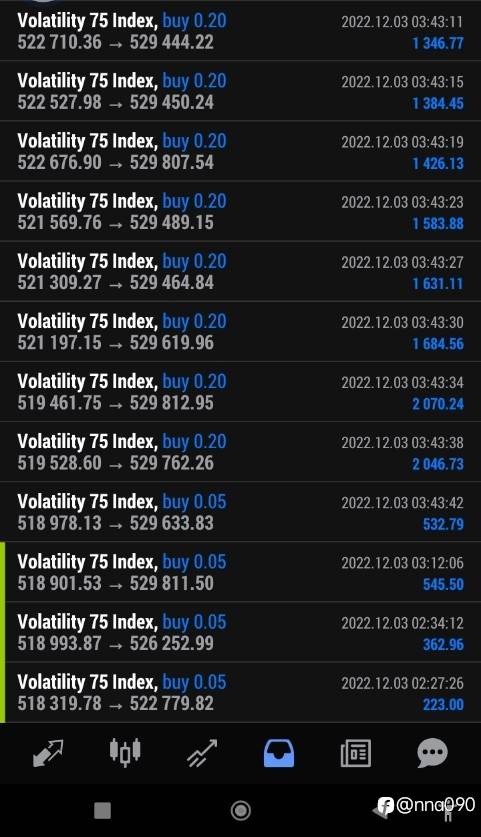This screenshot has height=837, width=481.
Task: Expand the trade with profit 223.00
Action: pos(240,692)
